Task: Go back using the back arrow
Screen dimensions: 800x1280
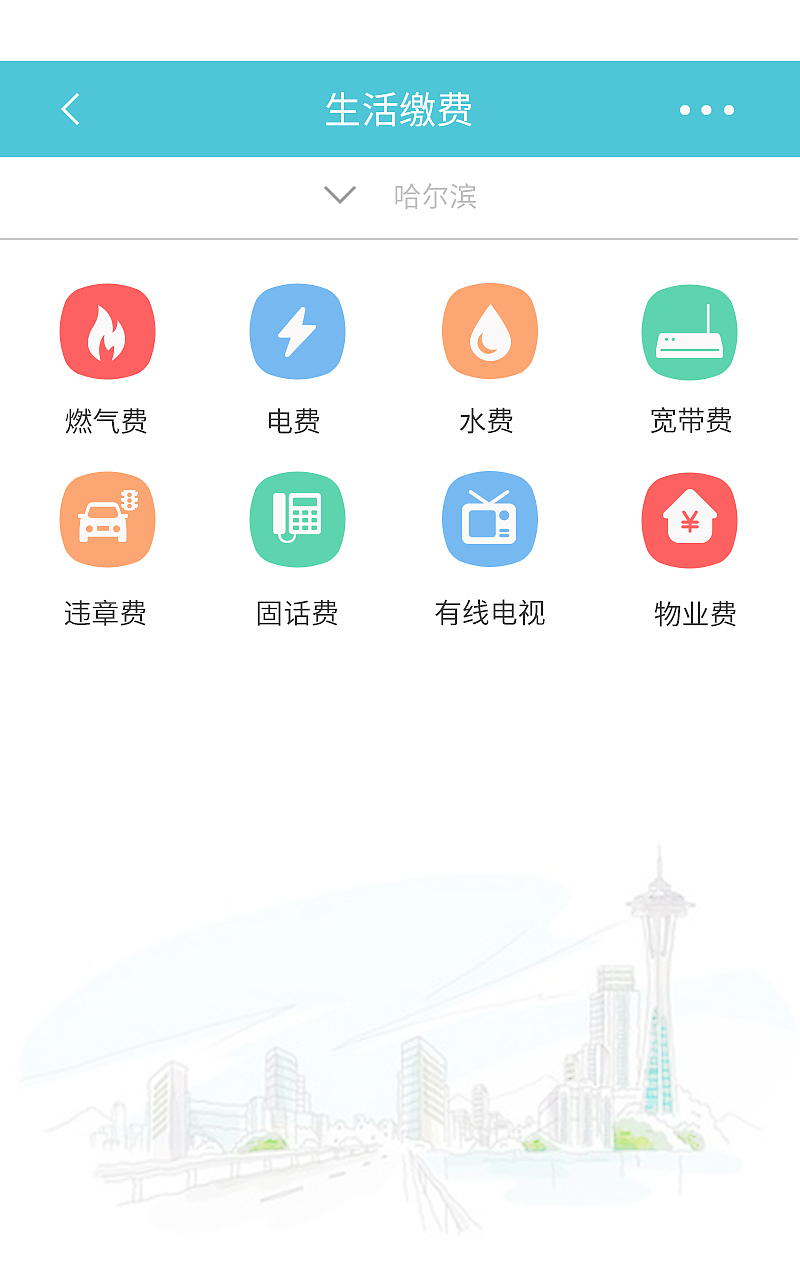Action: point(70,108)
